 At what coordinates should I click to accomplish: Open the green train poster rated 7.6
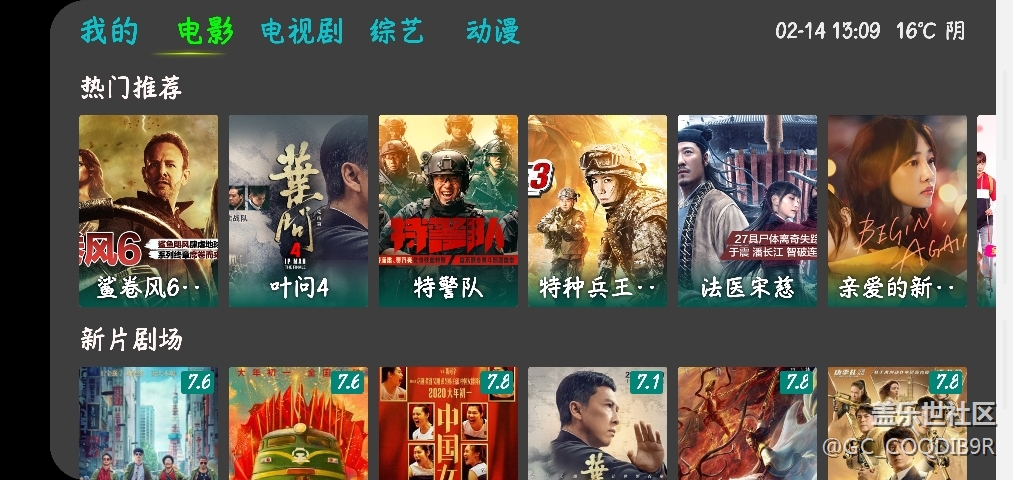(298, 425)
